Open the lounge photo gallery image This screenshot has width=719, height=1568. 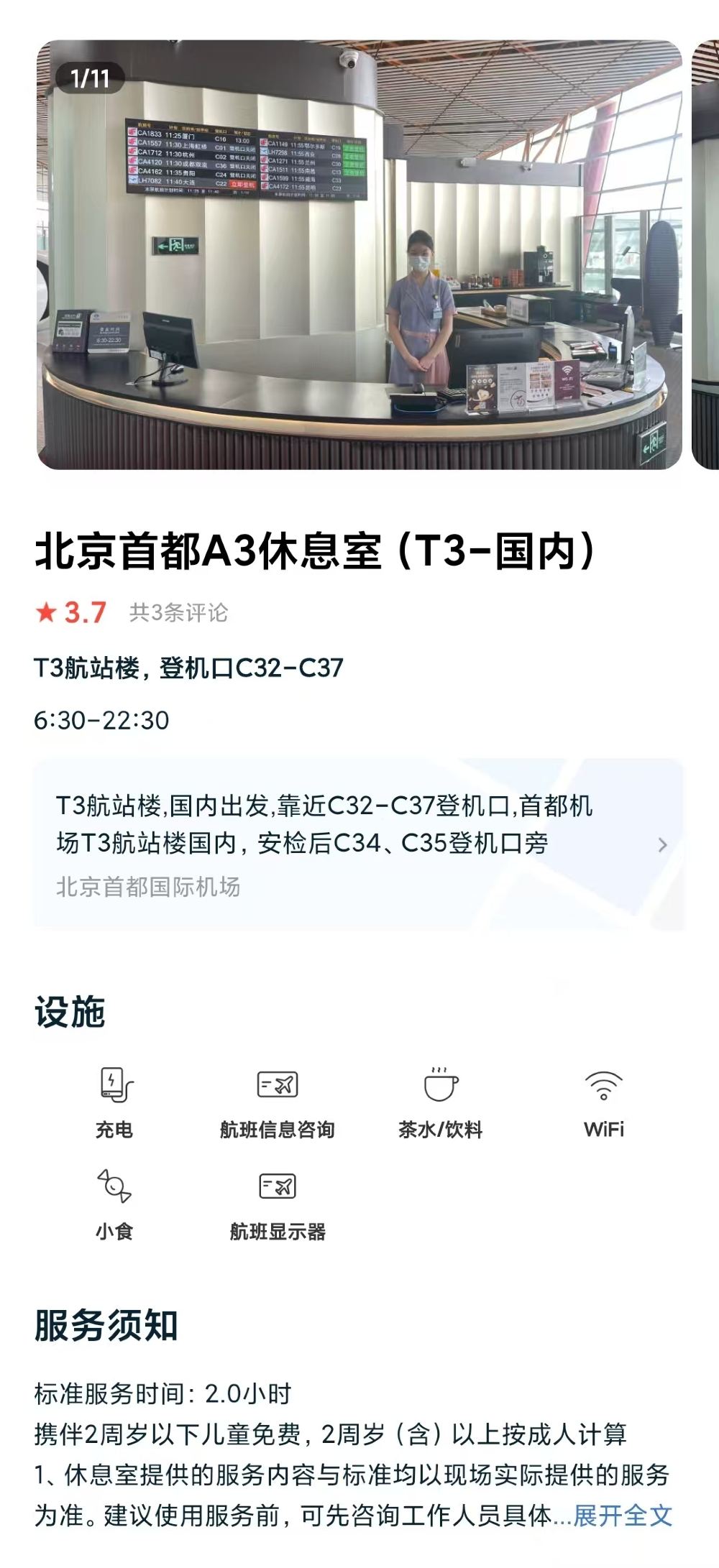(359, 254)
